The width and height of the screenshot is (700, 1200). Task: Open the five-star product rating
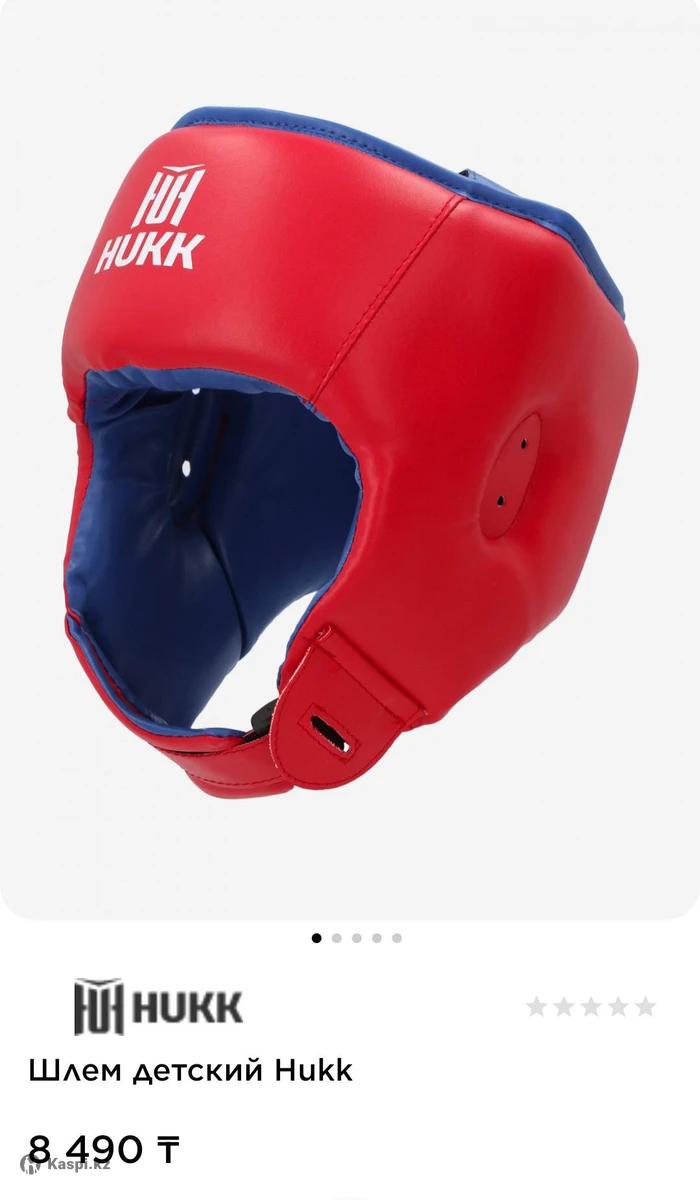click(590, 1006)
